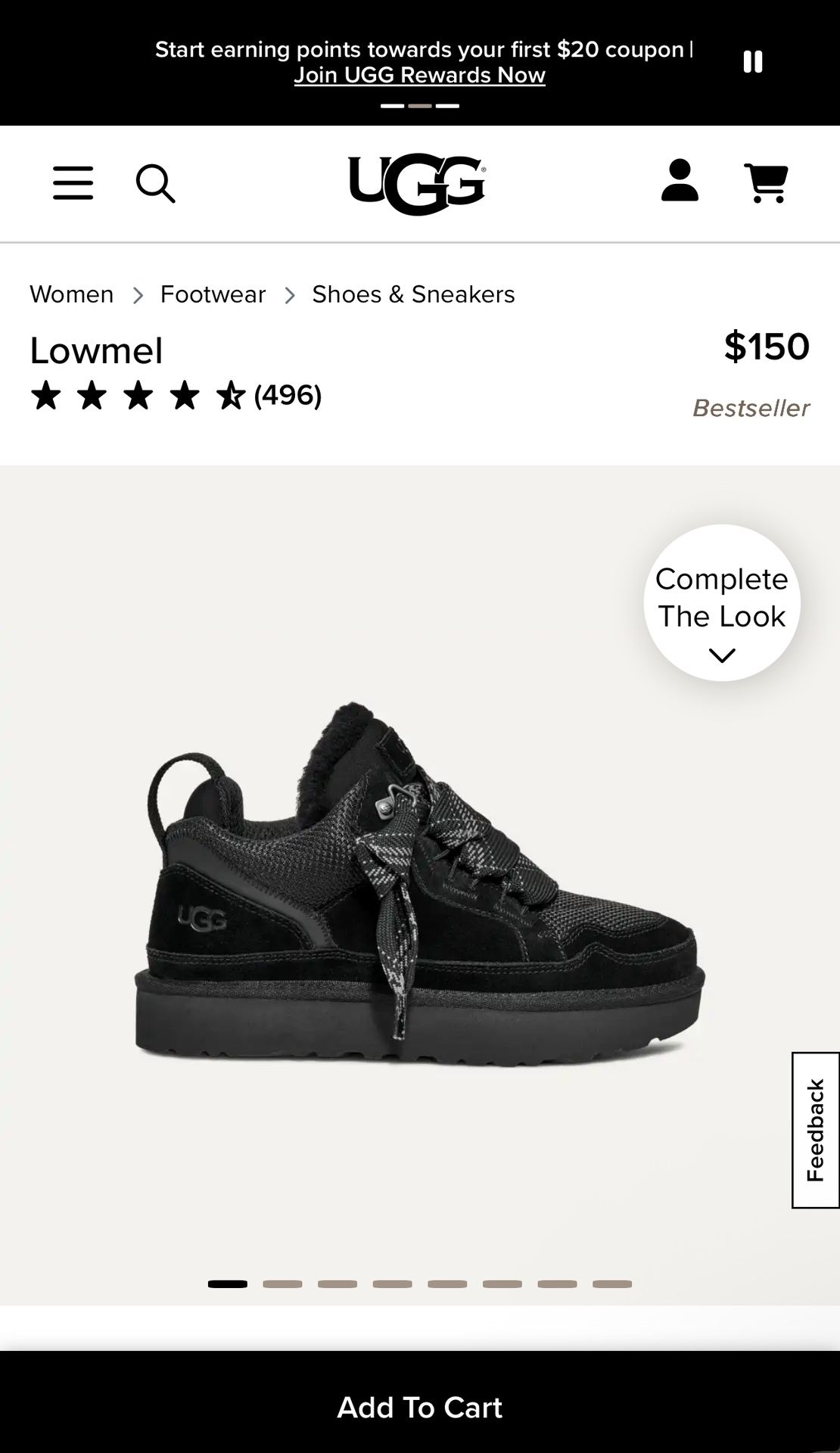Open the Feedback side tab
Image resolution: width=840 pixels, height=1453 pixels.
(x=815, y=1130)
